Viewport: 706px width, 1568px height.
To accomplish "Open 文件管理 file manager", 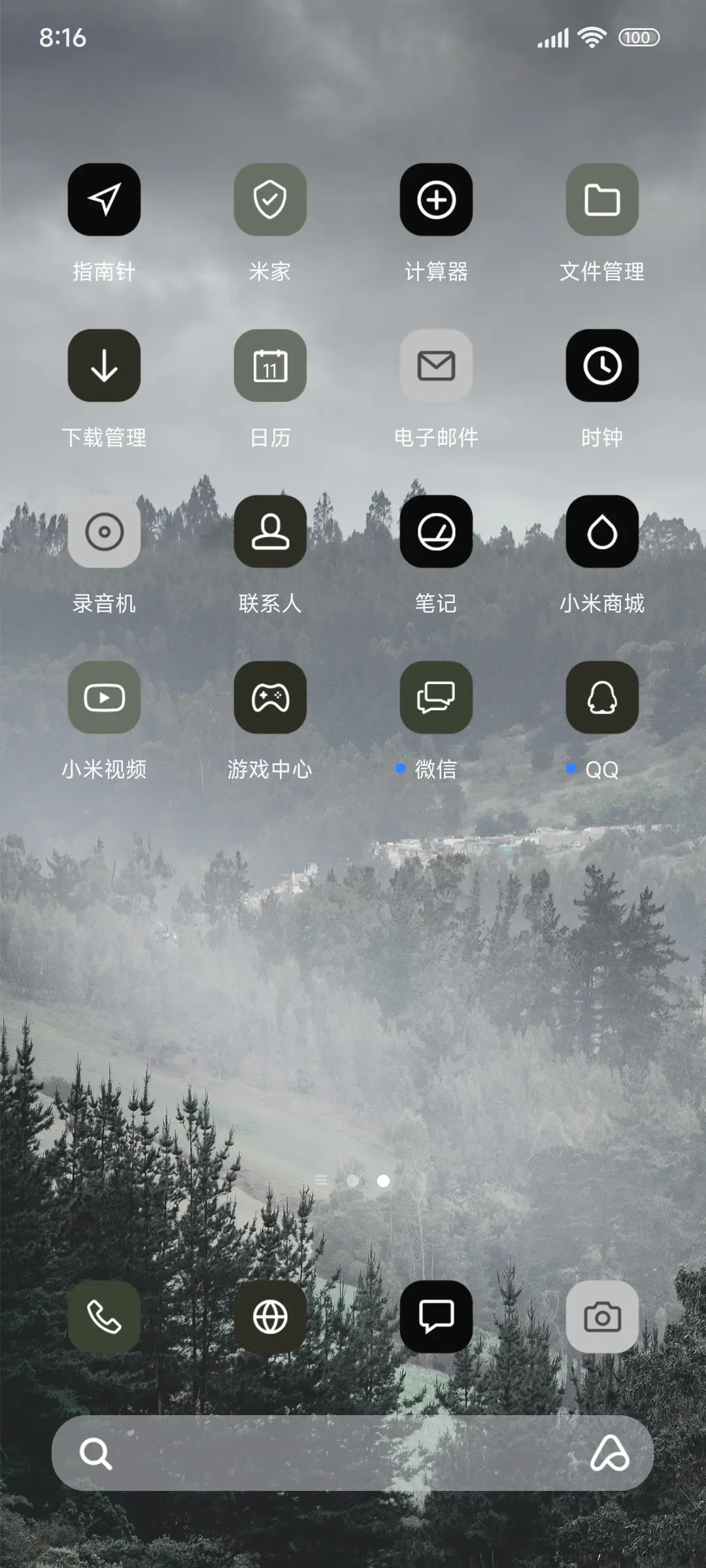I will 602,201.
